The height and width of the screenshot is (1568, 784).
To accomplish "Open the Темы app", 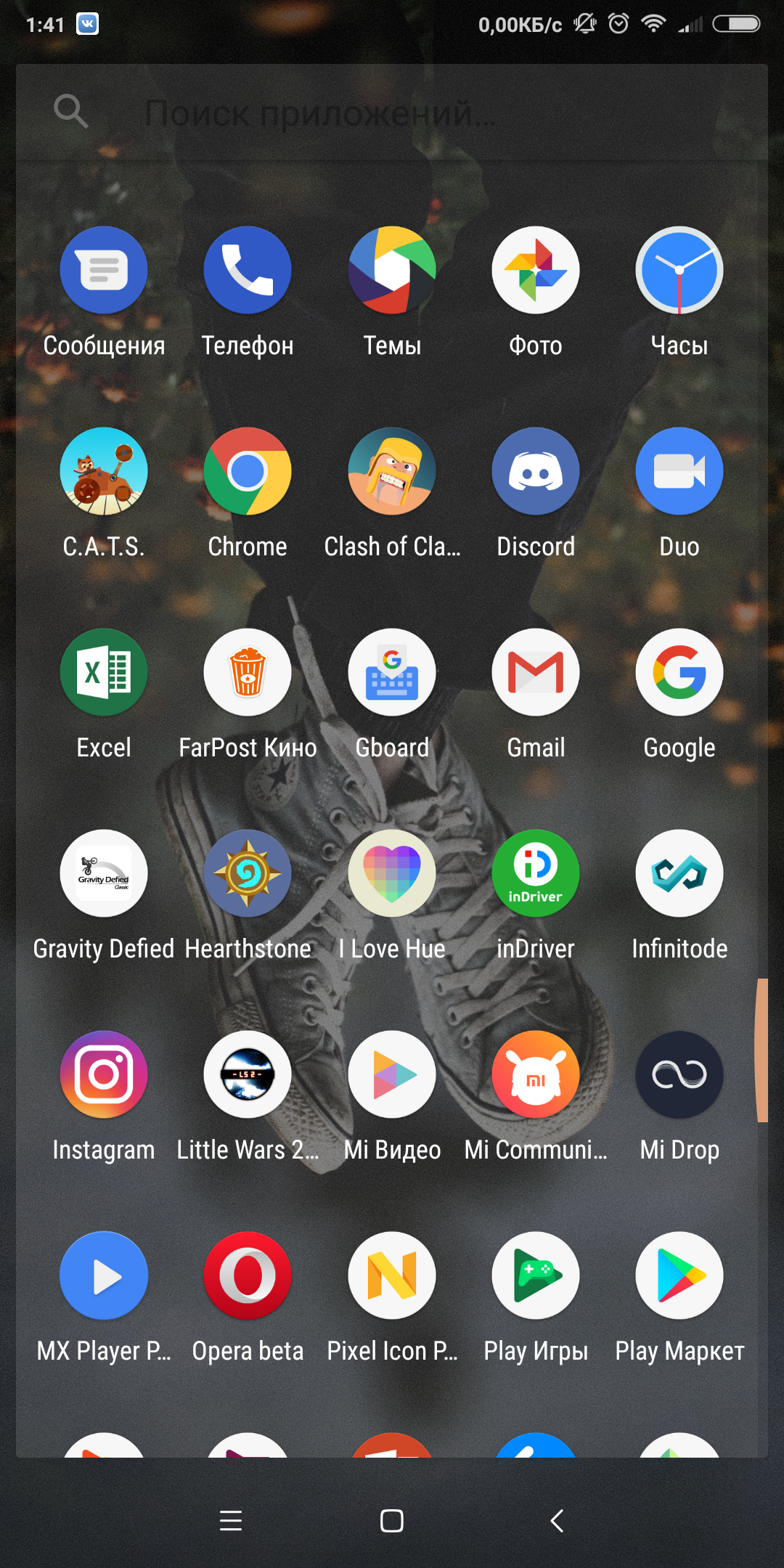I will (392, 270).
